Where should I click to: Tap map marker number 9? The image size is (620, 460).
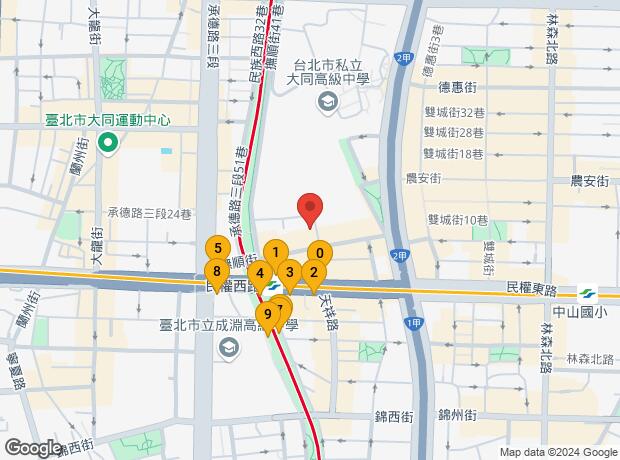tap(267, 315)
